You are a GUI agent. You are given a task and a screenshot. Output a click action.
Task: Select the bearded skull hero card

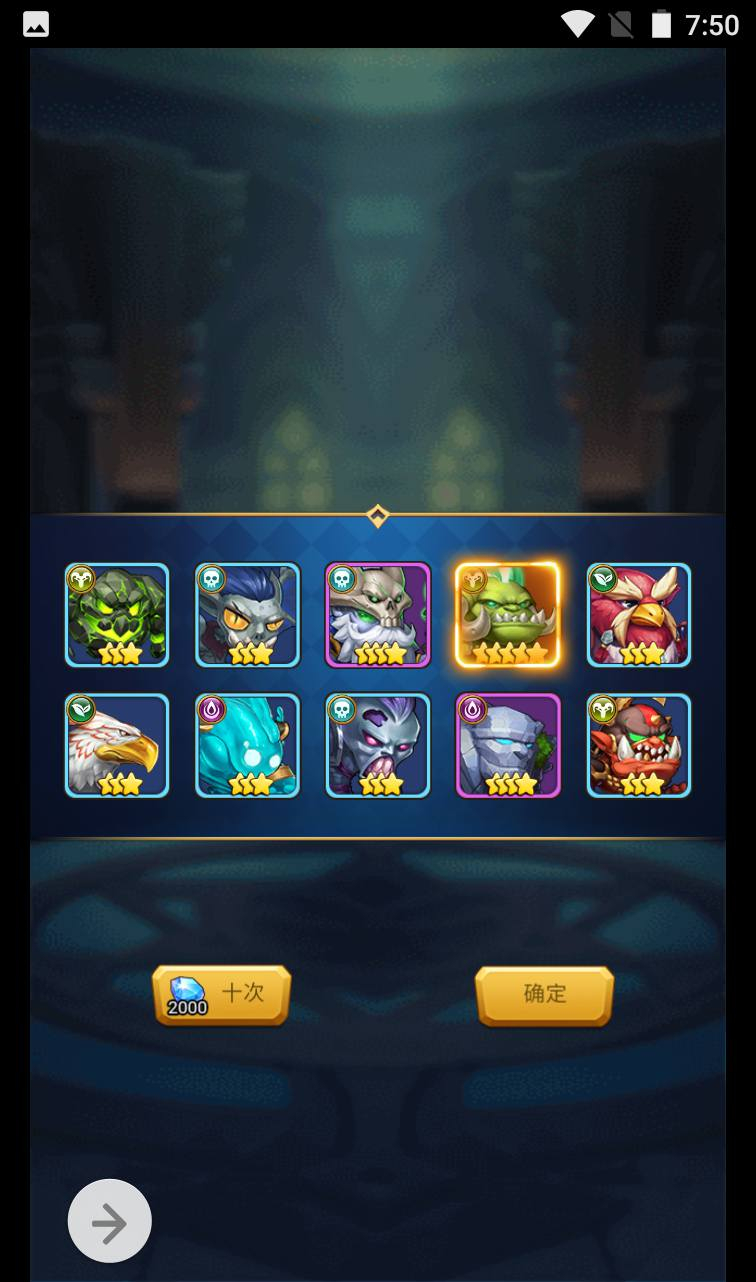(378, 614)
